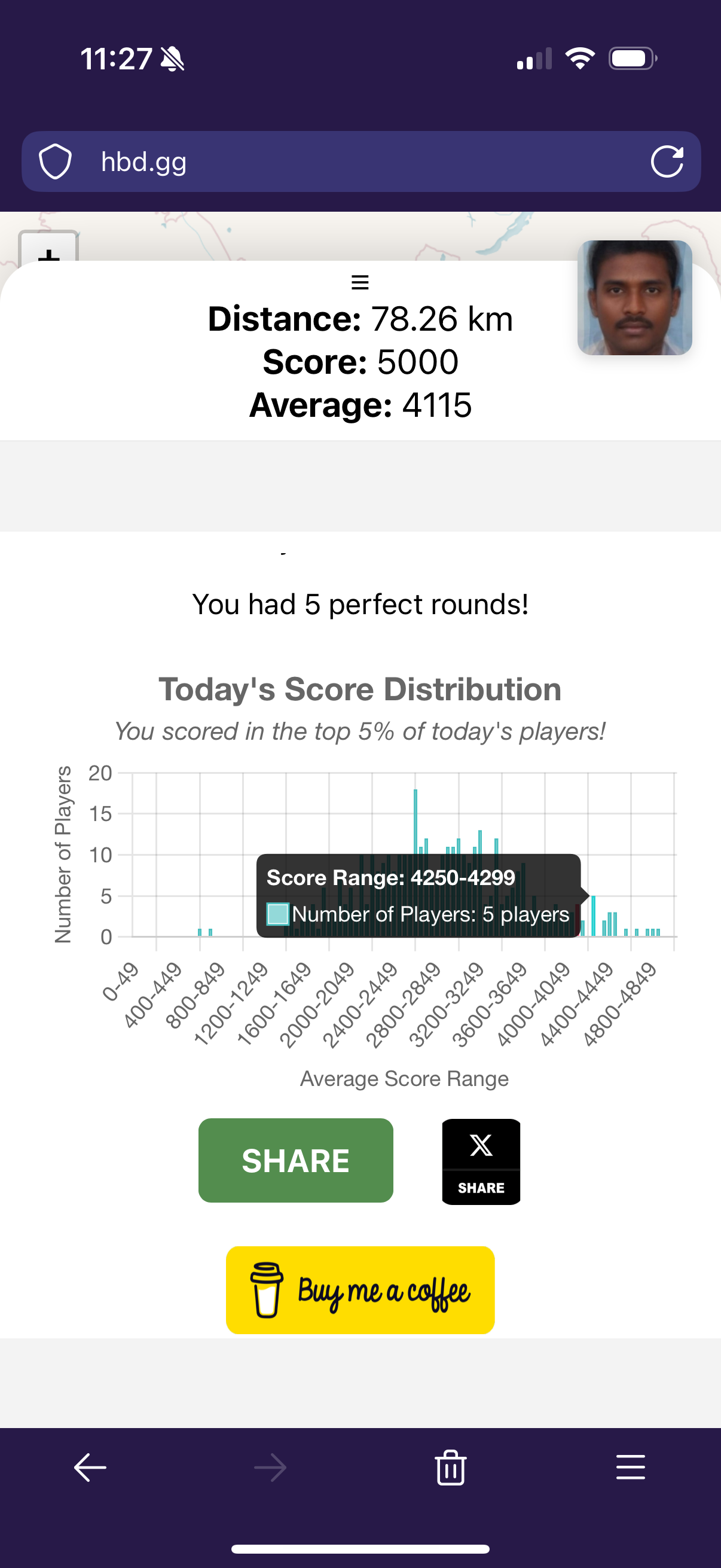Open the browser menu
Screen dimensions: 721x1568
tap(630, 1468)
